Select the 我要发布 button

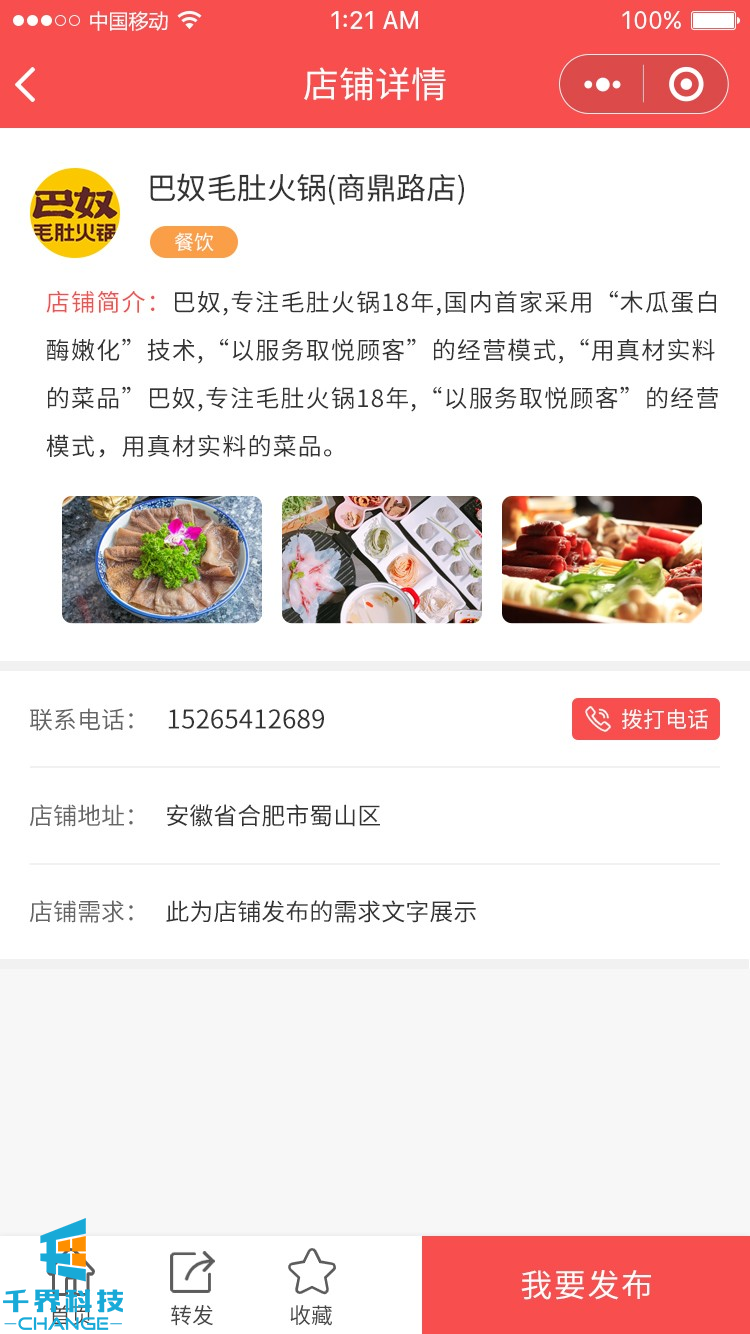(586, 1285)
